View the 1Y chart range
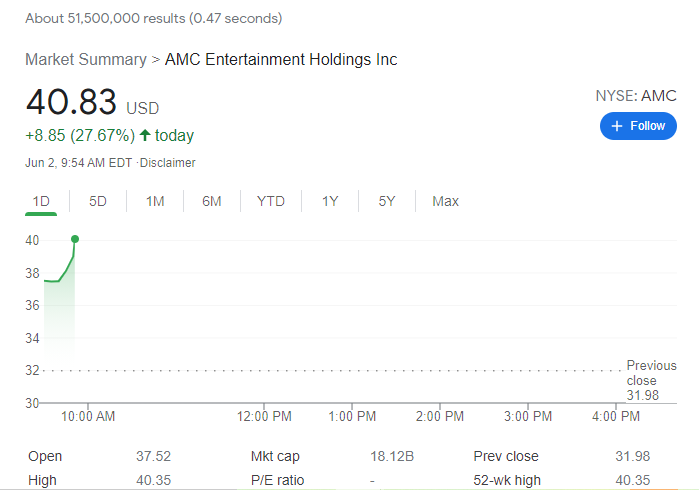699x490 pixels. tap(330, 201)
